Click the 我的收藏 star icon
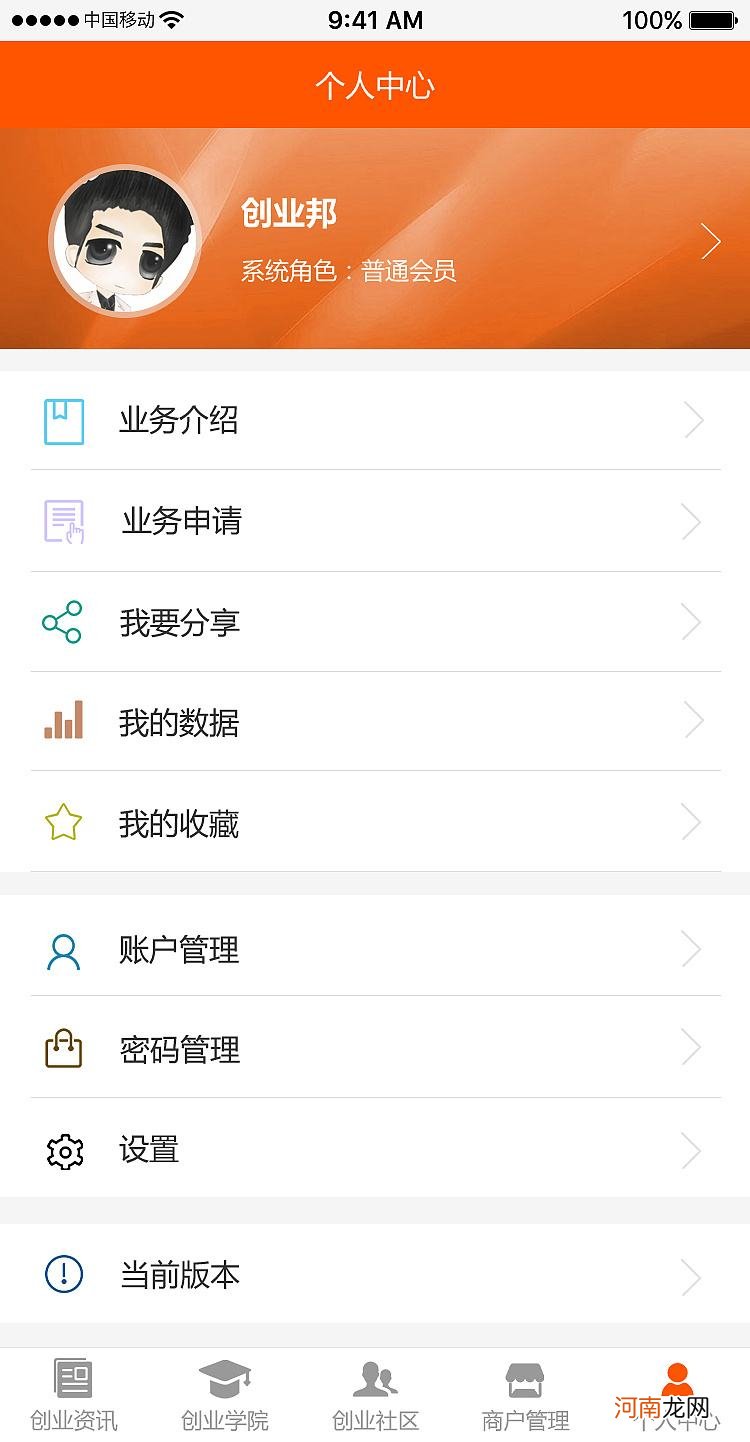 (63, 821)
